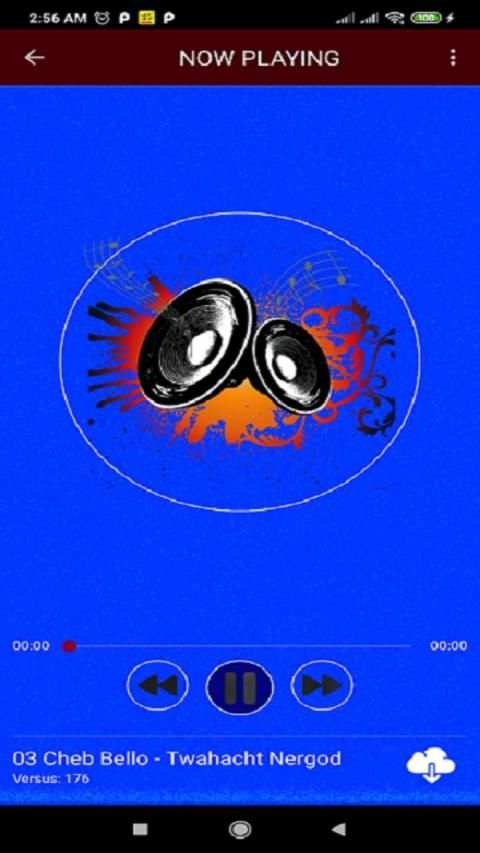This screenshot has width=480, height=853.
Task: Tap the red seek bar knob
Action: point(69,646)
